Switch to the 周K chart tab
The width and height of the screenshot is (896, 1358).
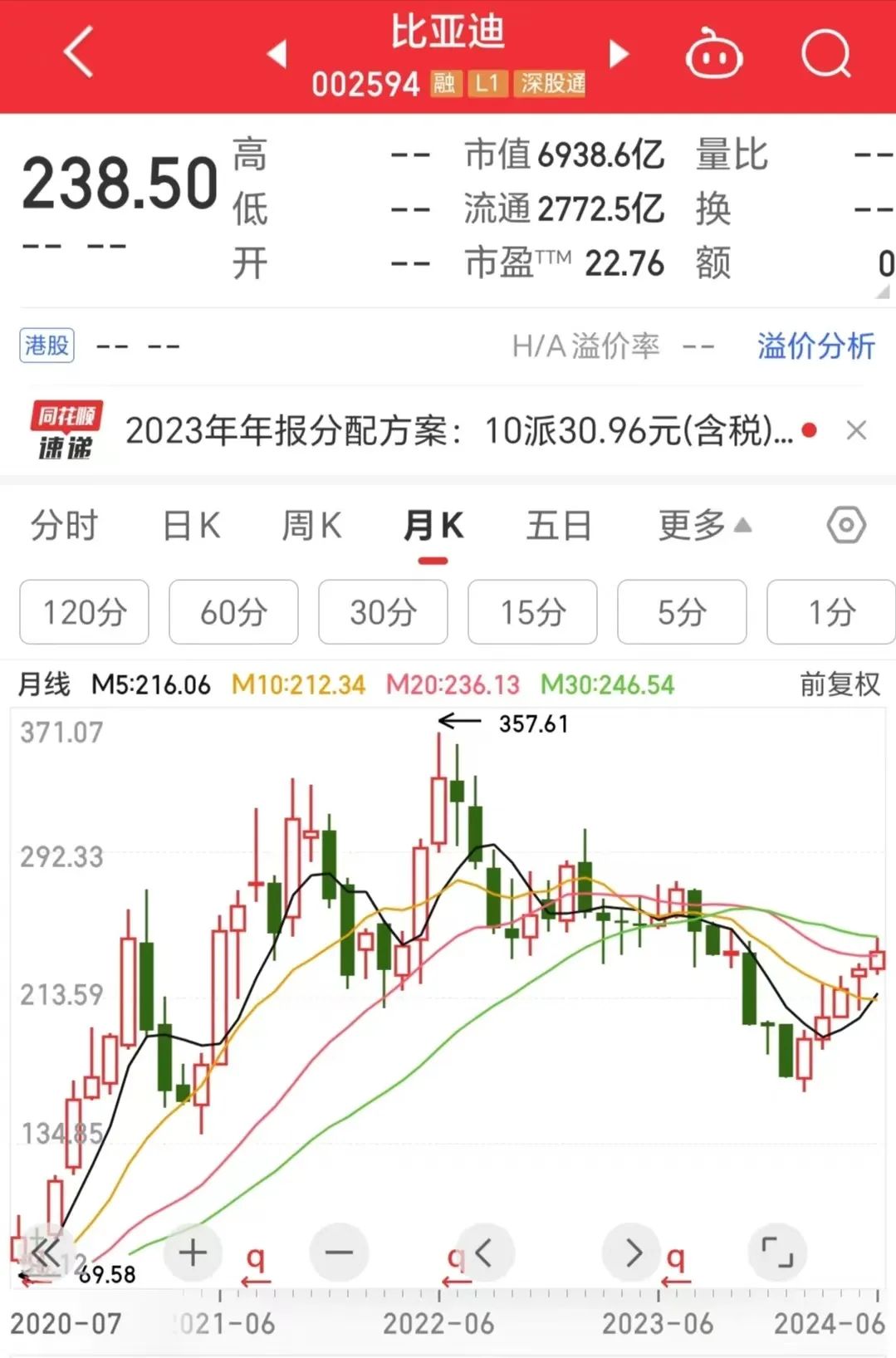point(311,526)
